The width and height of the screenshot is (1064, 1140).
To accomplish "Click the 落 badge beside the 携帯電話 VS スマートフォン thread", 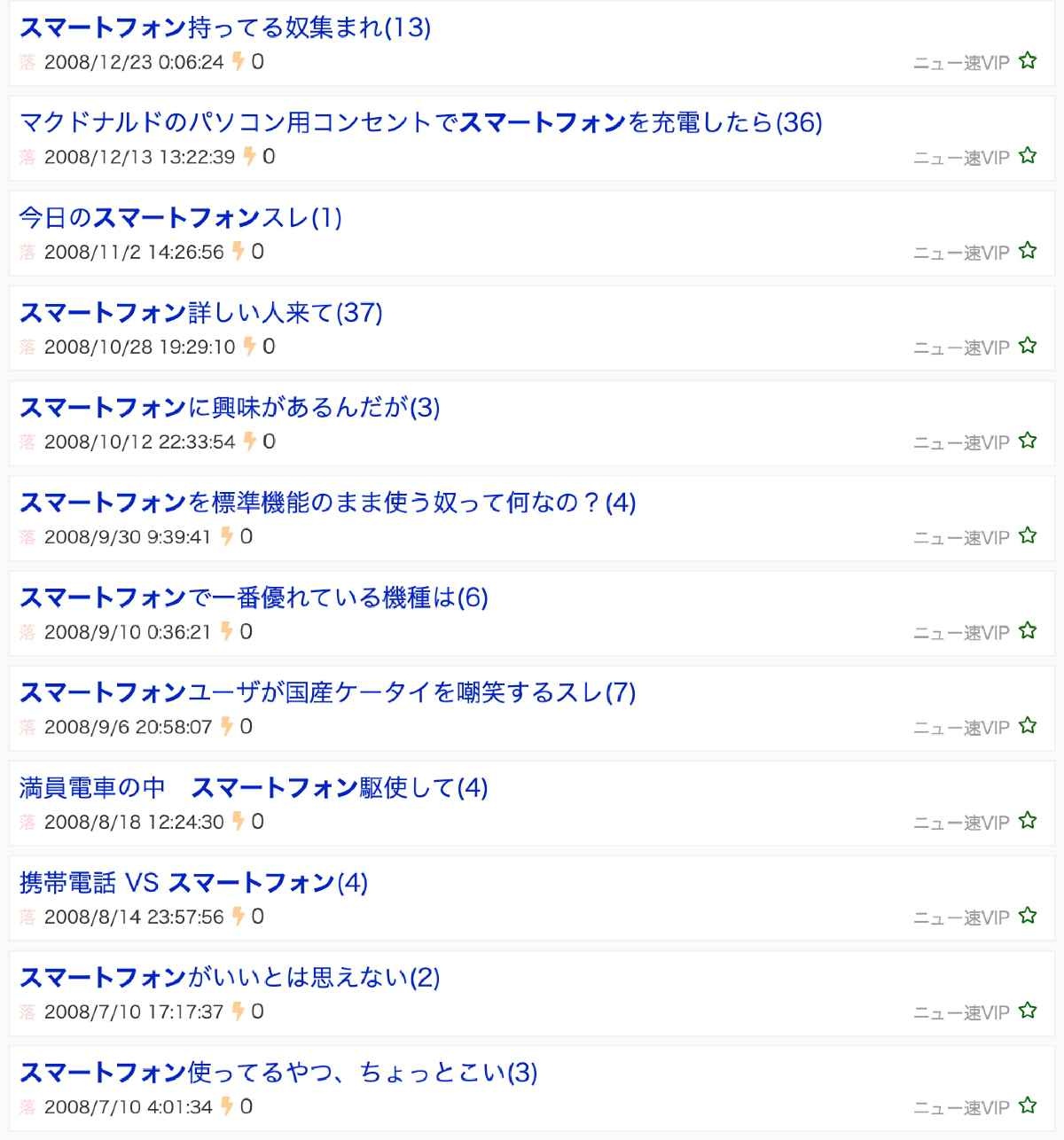I will point(28,917).
